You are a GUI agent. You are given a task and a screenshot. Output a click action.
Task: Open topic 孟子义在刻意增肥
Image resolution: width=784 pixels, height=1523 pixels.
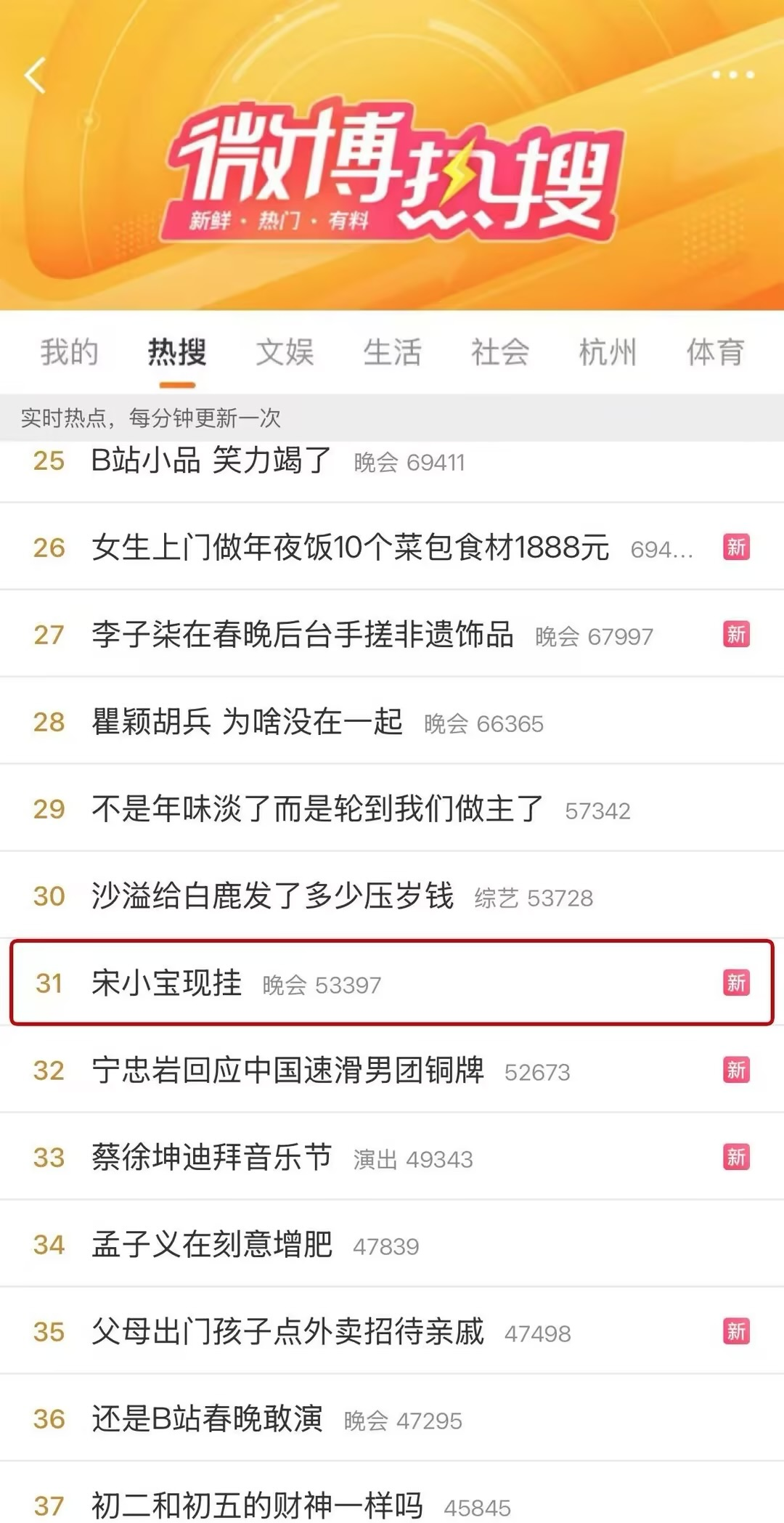click(211, 1245)
